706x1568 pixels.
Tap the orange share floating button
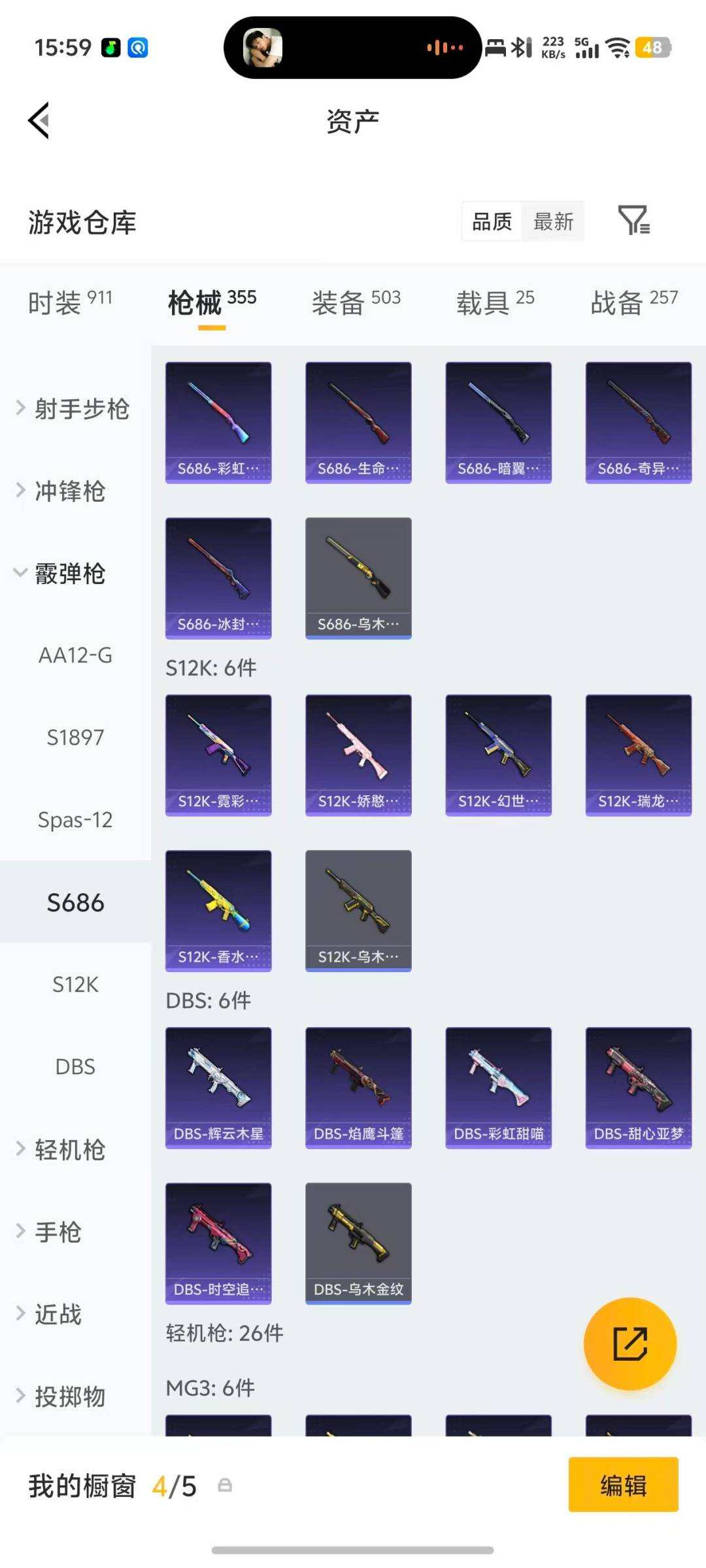[630, 1343]
